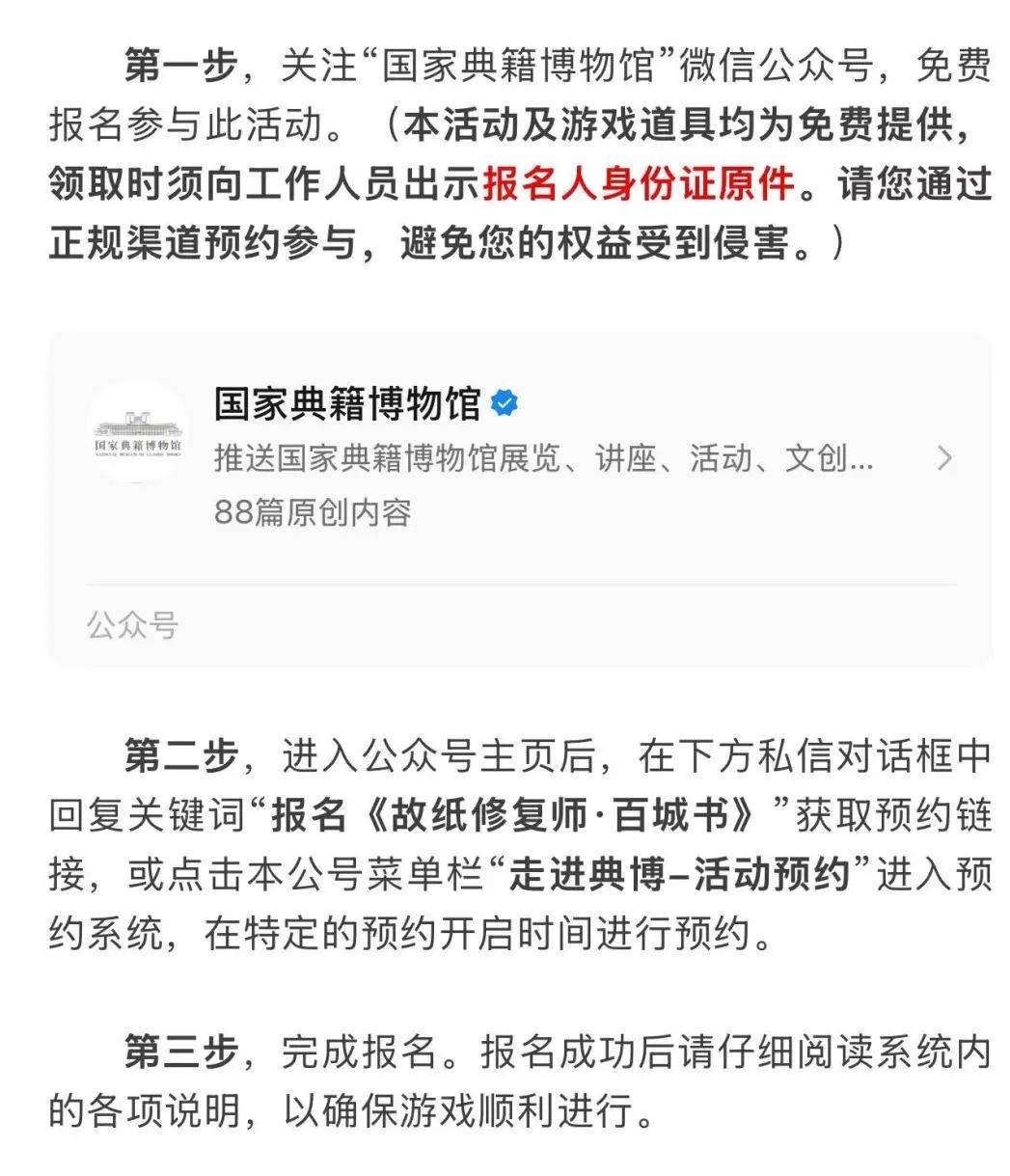Open the 国家典籍博物馆 official account card
1010x1176 pixels.
pos(519,456)
